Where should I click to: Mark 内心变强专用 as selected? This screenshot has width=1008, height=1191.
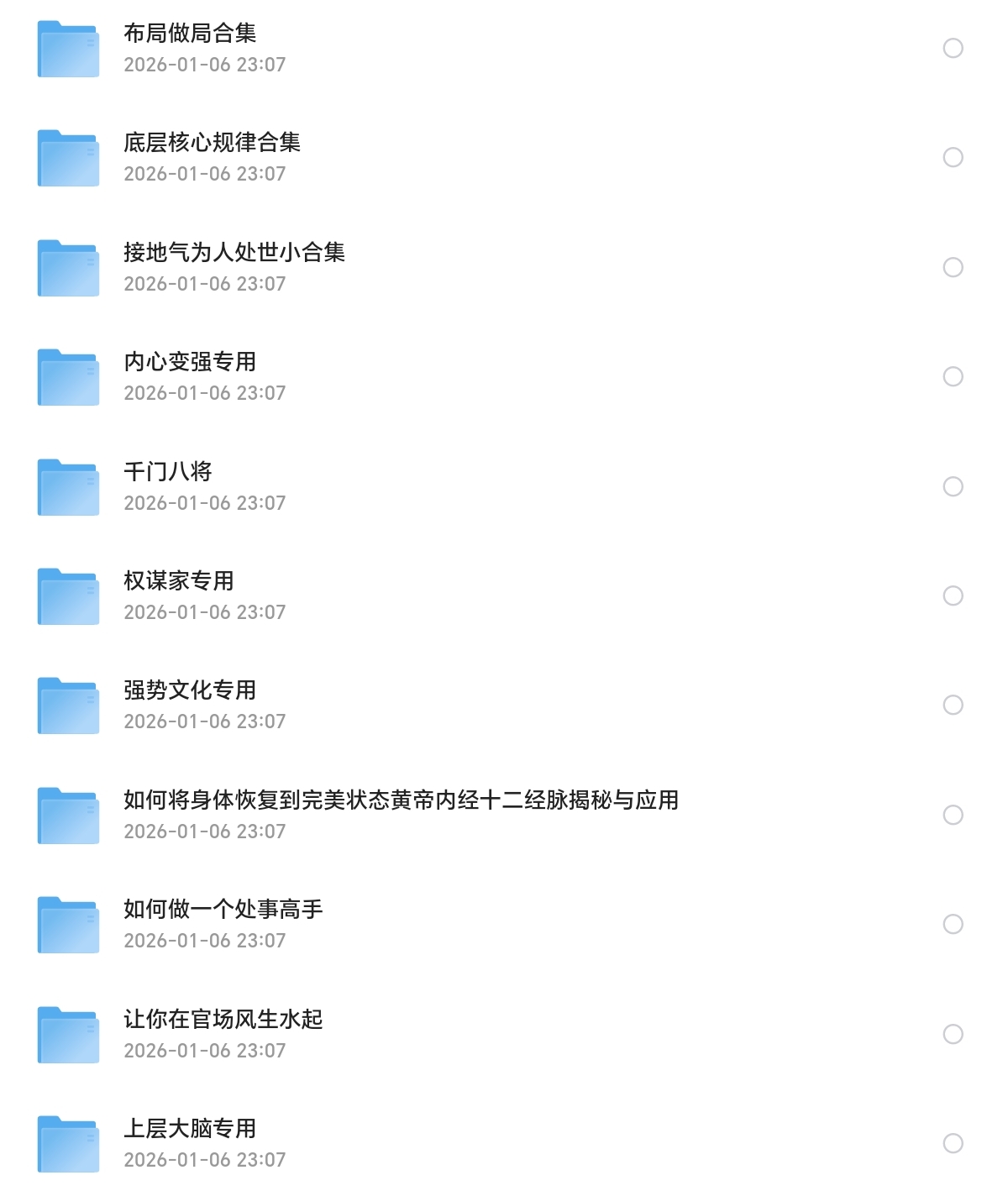pos(953,376)
